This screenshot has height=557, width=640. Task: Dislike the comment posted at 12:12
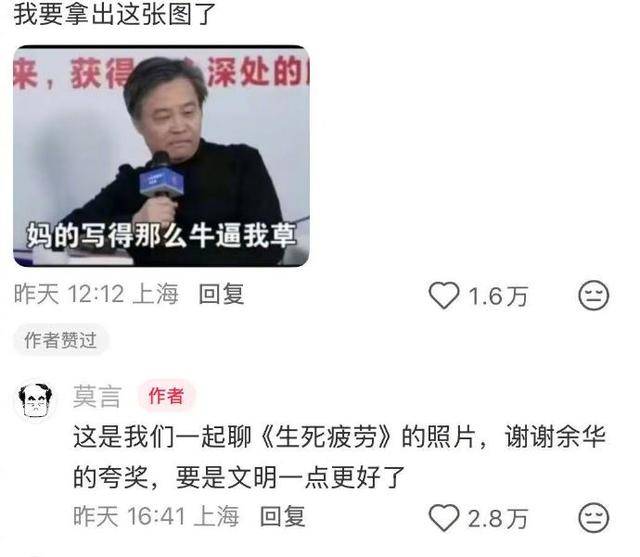click(x=594, y=295)
